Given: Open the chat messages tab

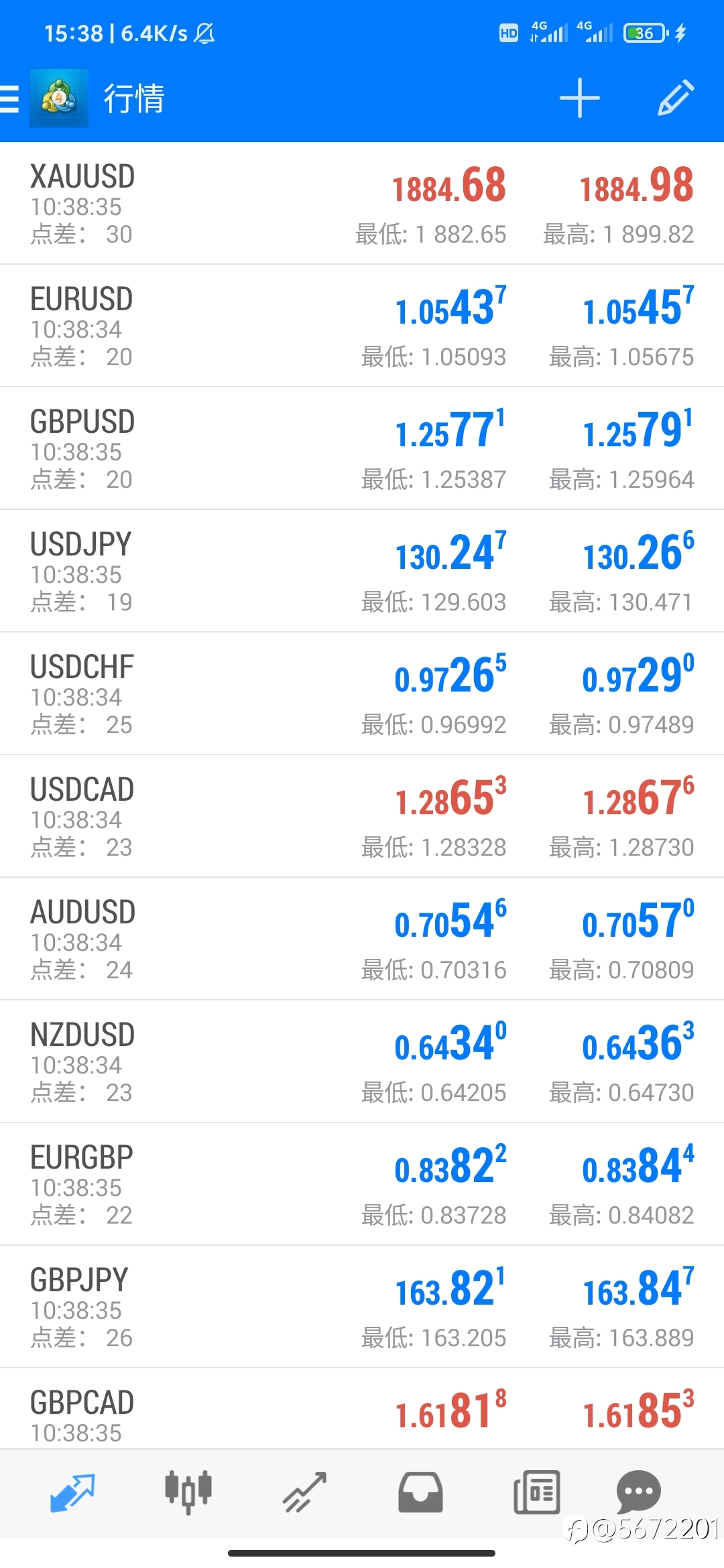Looking at the screenshot, I should click(638, 1491).
